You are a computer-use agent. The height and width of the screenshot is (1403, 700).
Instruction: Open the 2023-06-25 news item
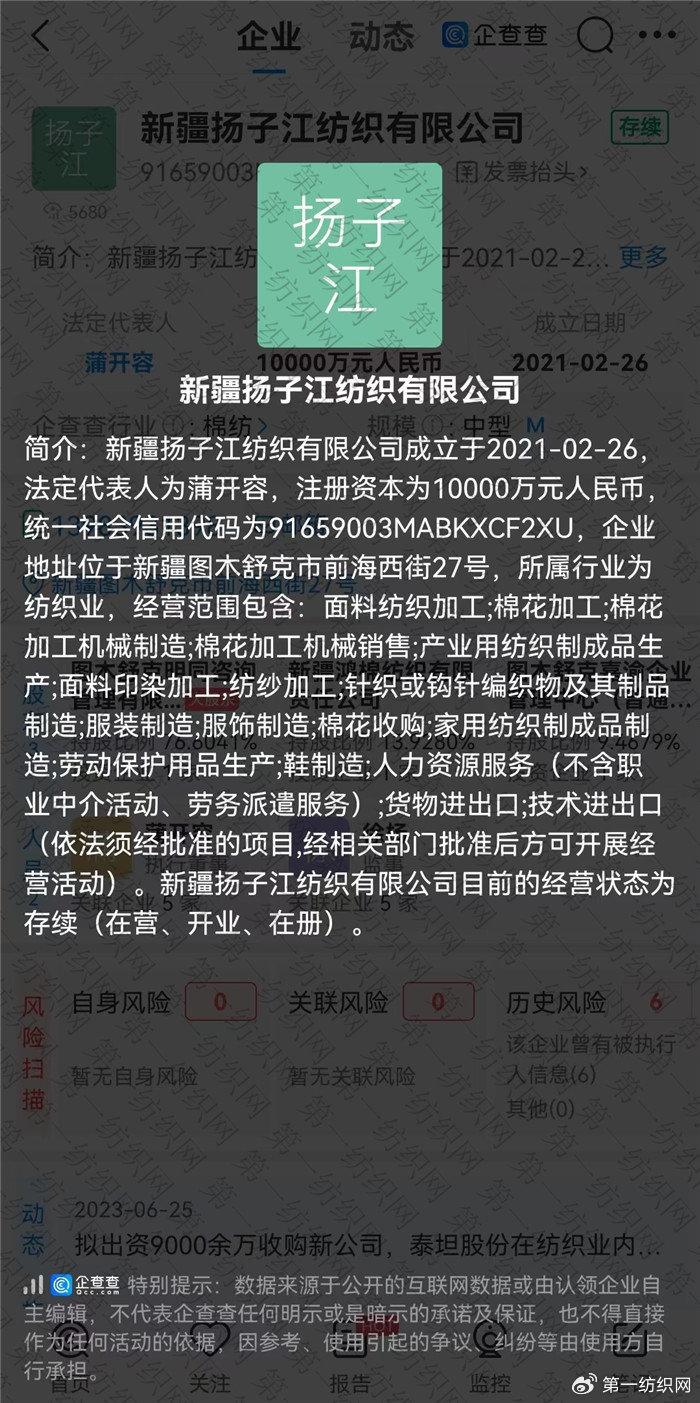tap(368, 1246)
